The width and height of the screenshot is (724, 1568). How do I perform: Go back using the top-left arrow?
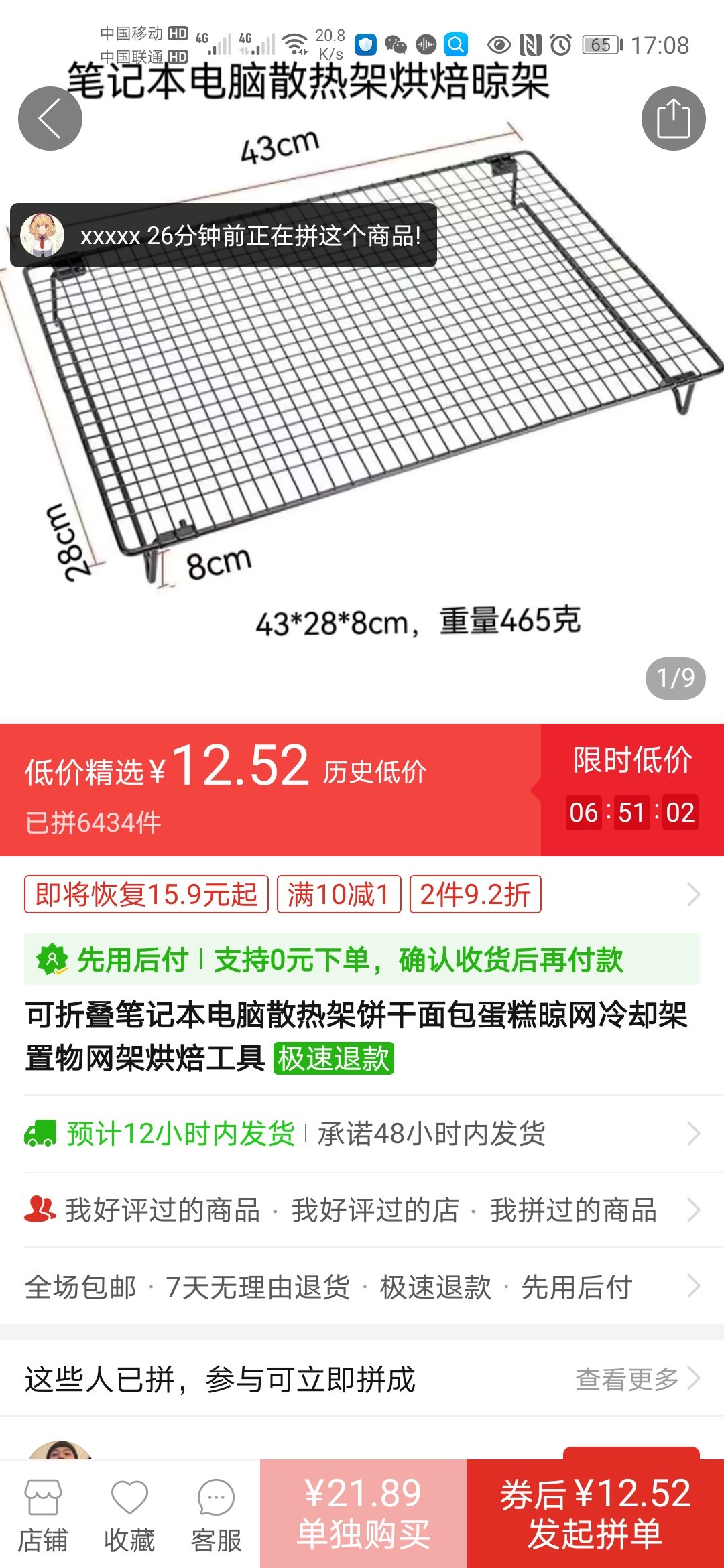coord(50,119)
